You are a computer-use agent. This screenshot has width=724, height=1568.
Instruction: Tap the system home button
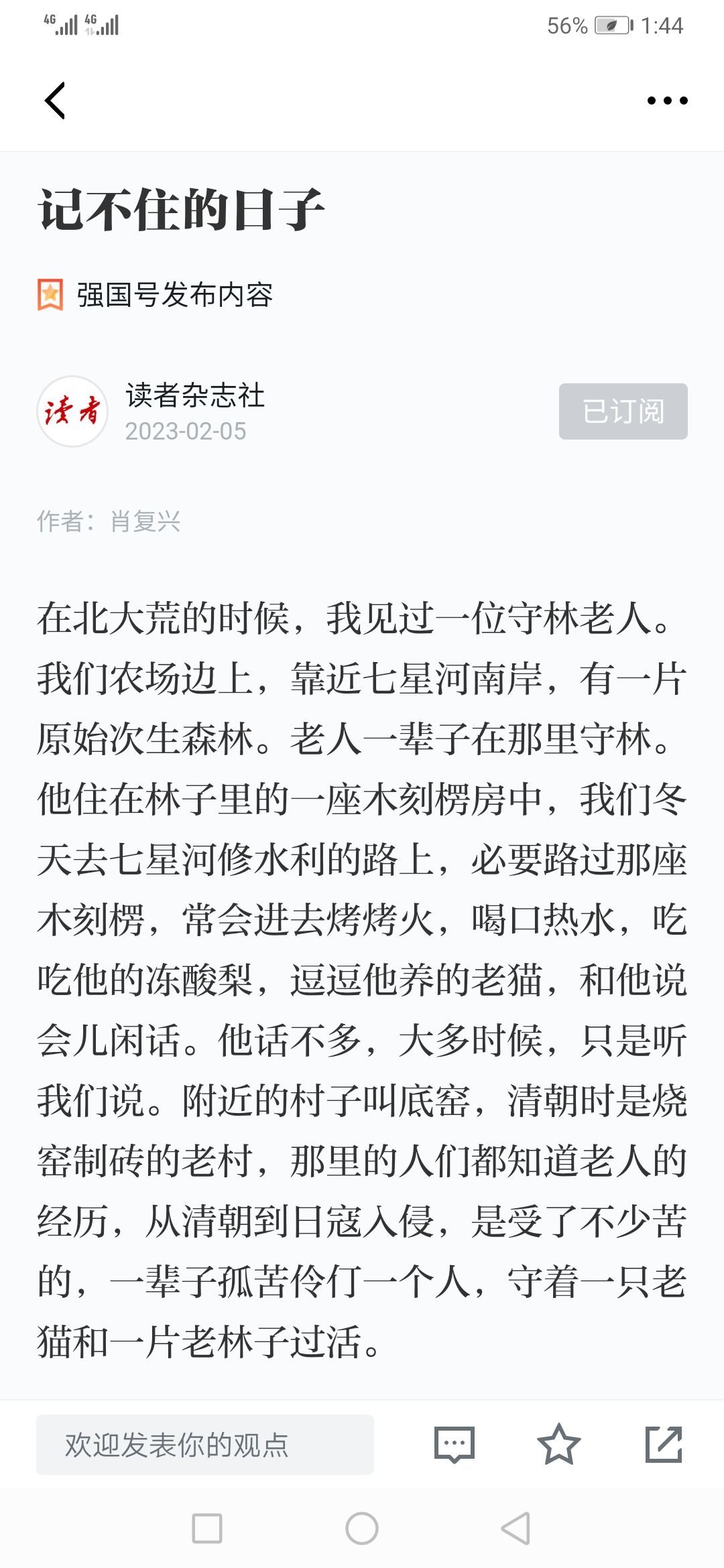(362, 1528)
